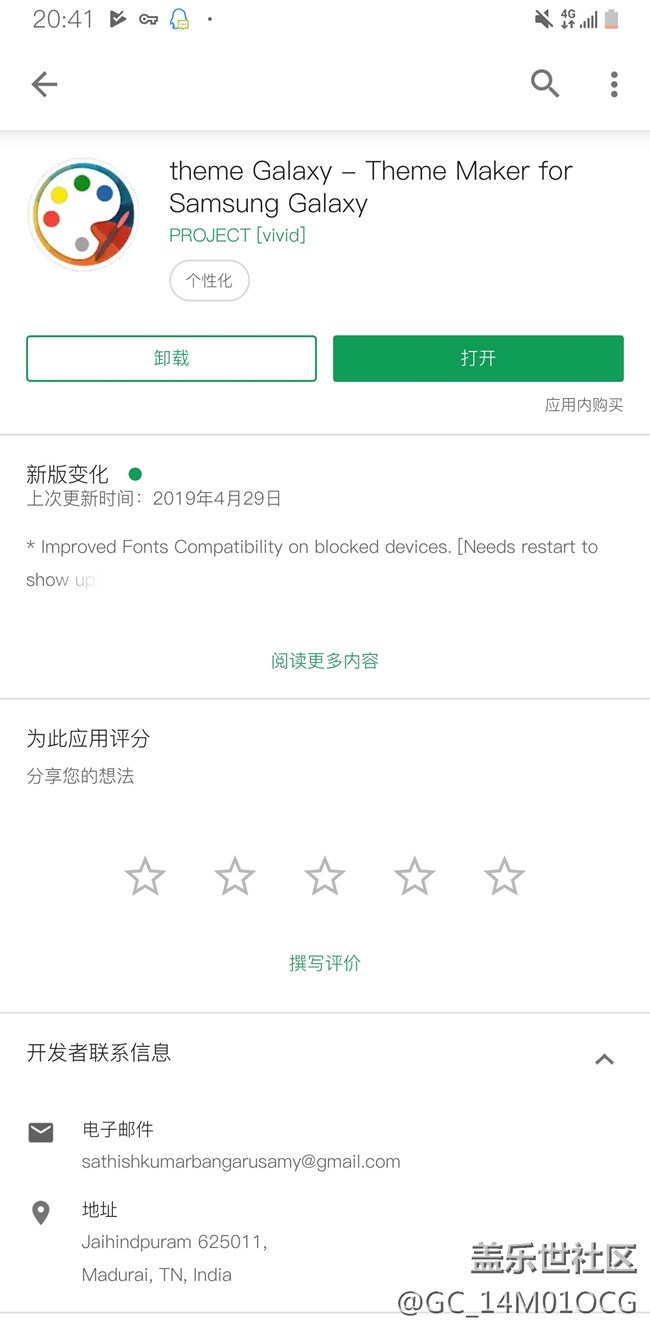Read more content via 阅读更多内容

(324, 661)
